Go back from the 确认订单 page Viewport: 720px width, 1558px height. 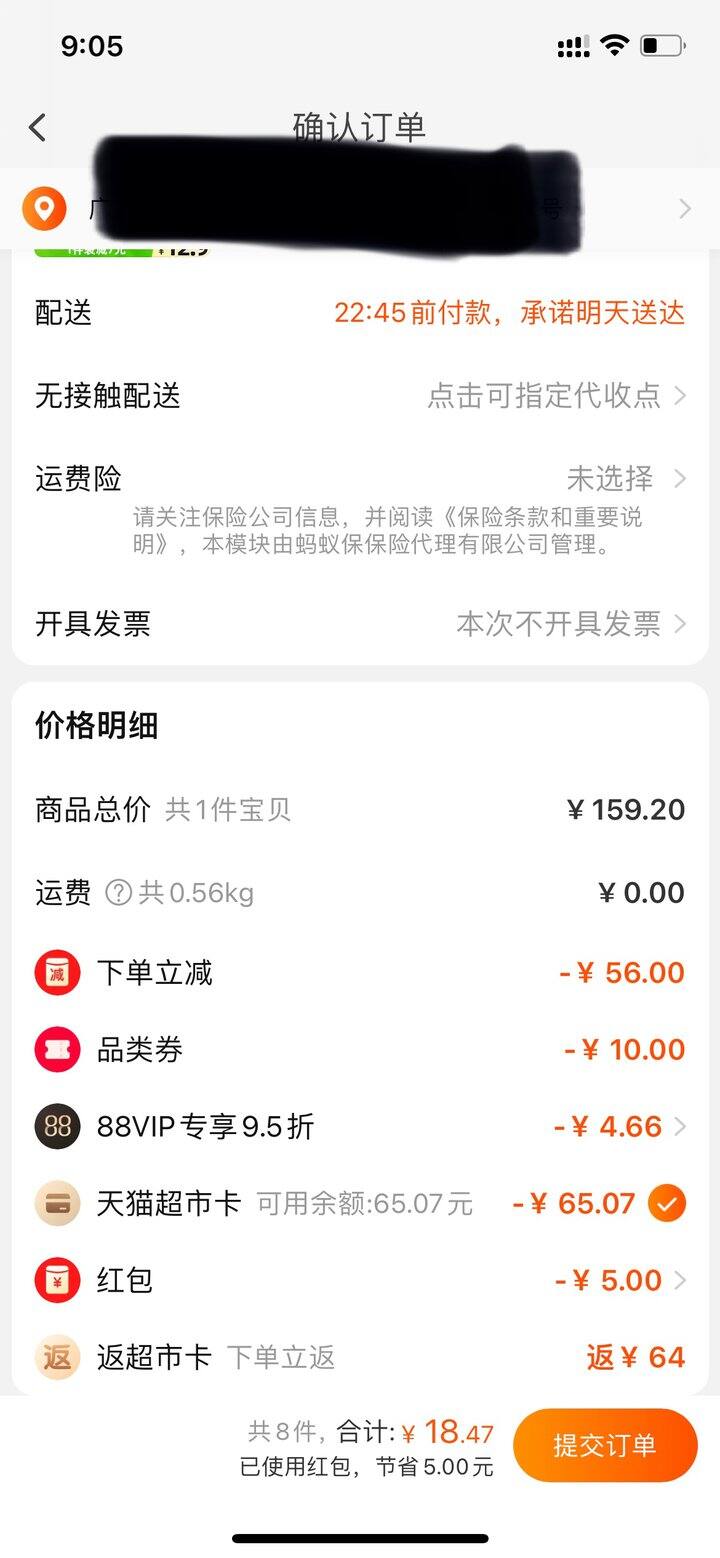click(38, 127)
